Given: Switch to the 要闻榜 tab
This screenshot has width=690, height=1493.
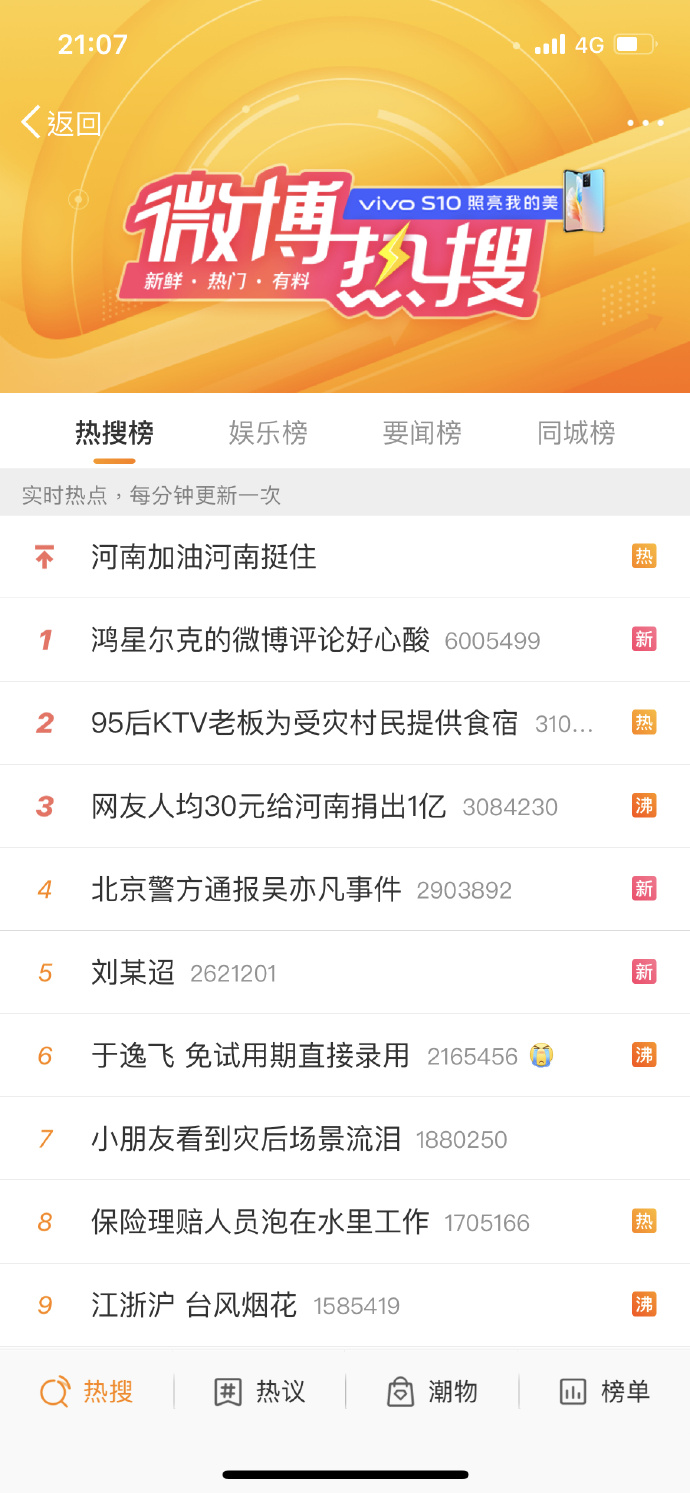Looking at the screenshot, I should pos(422,433).
